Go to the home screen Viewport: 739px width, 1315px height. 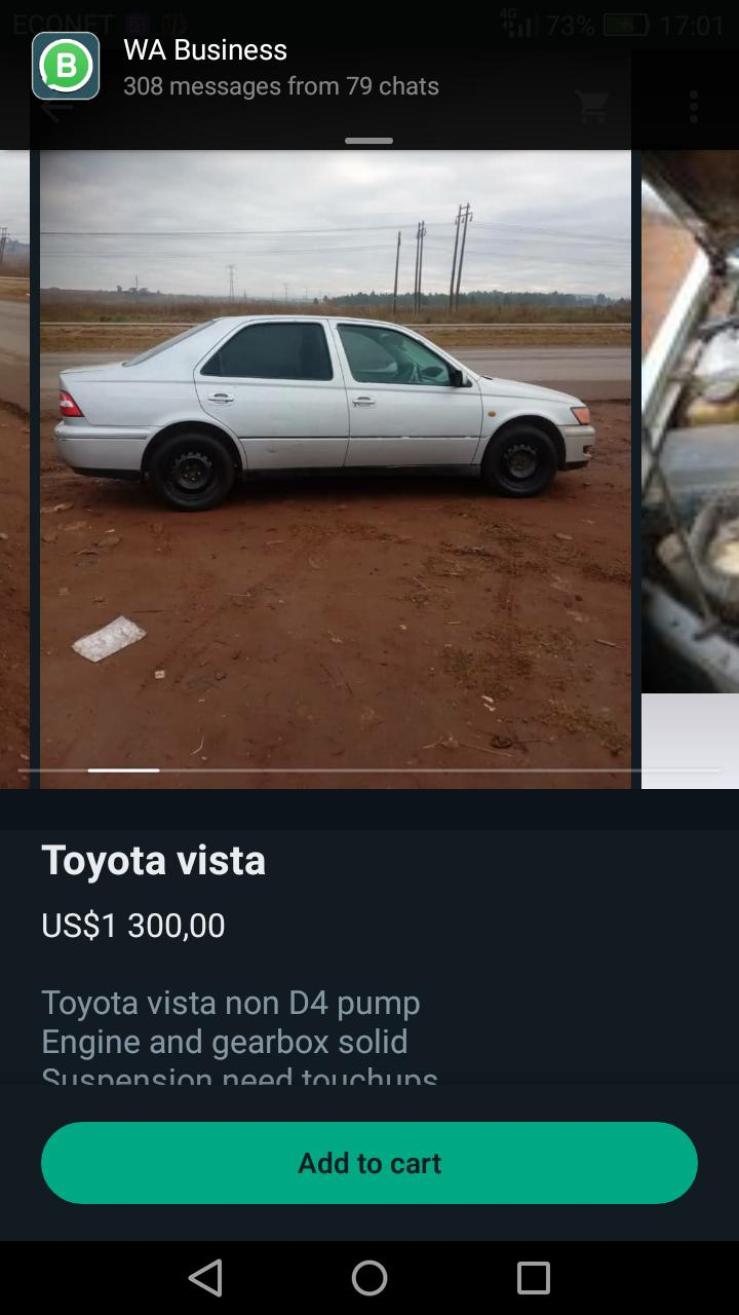click(369, 1277)
